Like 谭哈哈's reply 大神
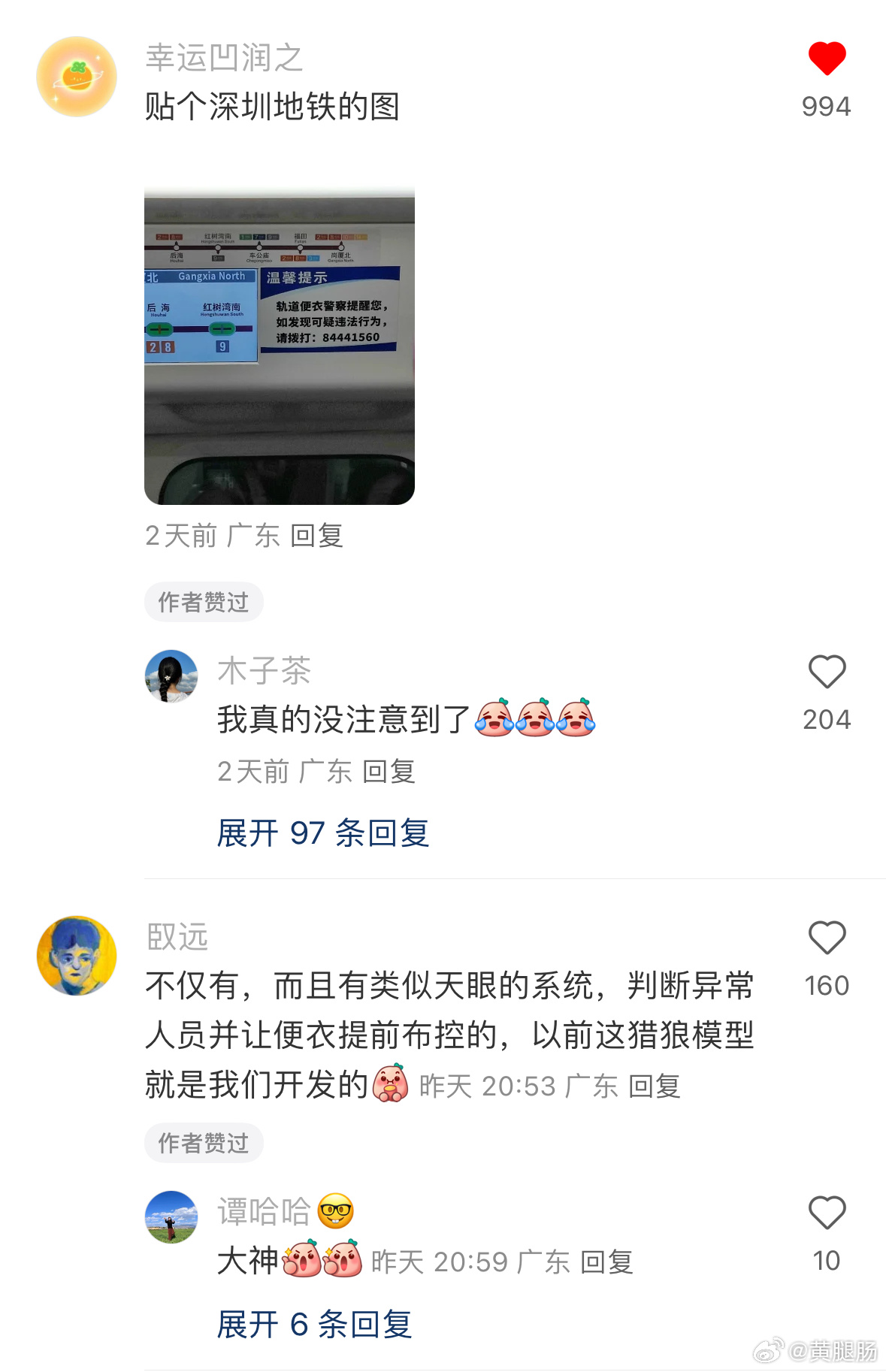 tap(827, 1213)
